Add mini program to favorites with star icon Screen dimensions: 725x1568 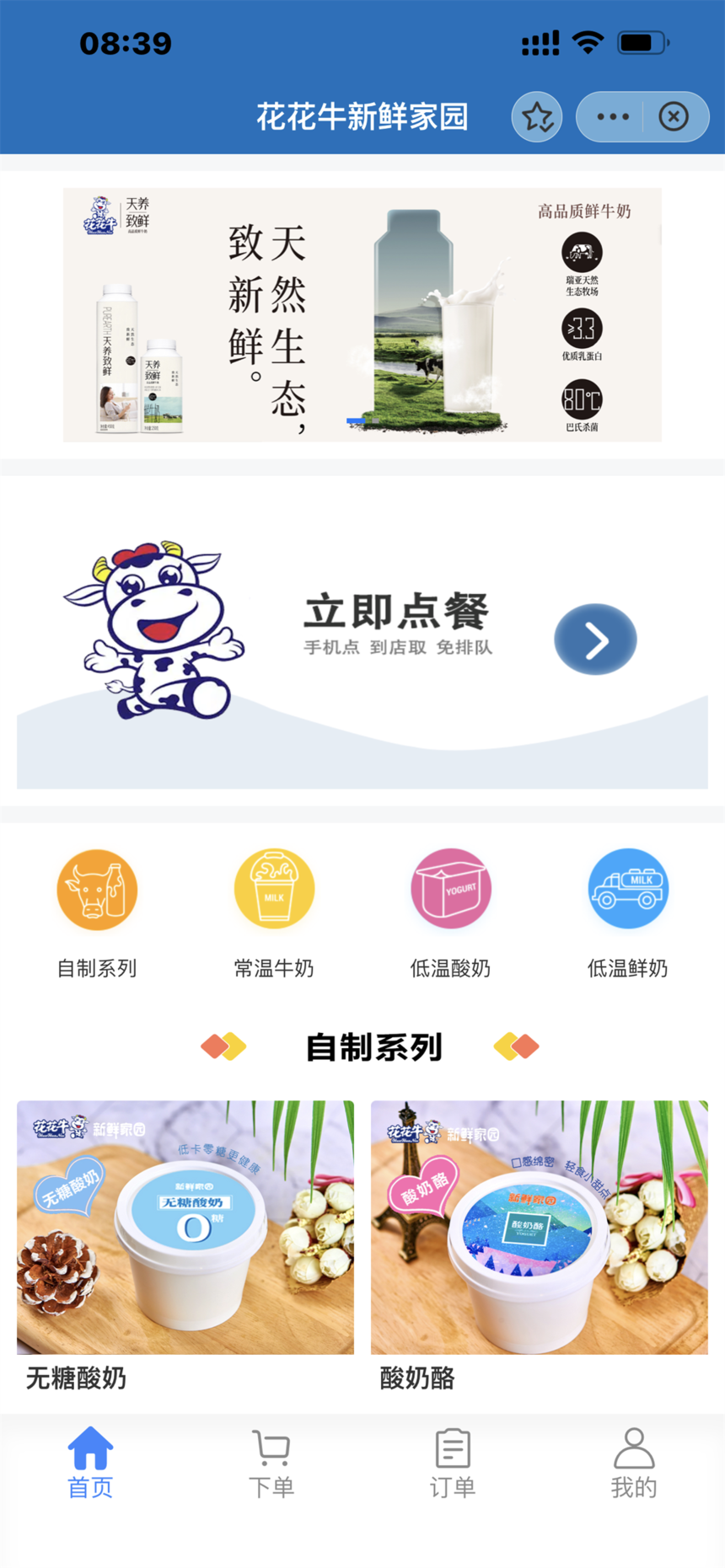(537, 117)
